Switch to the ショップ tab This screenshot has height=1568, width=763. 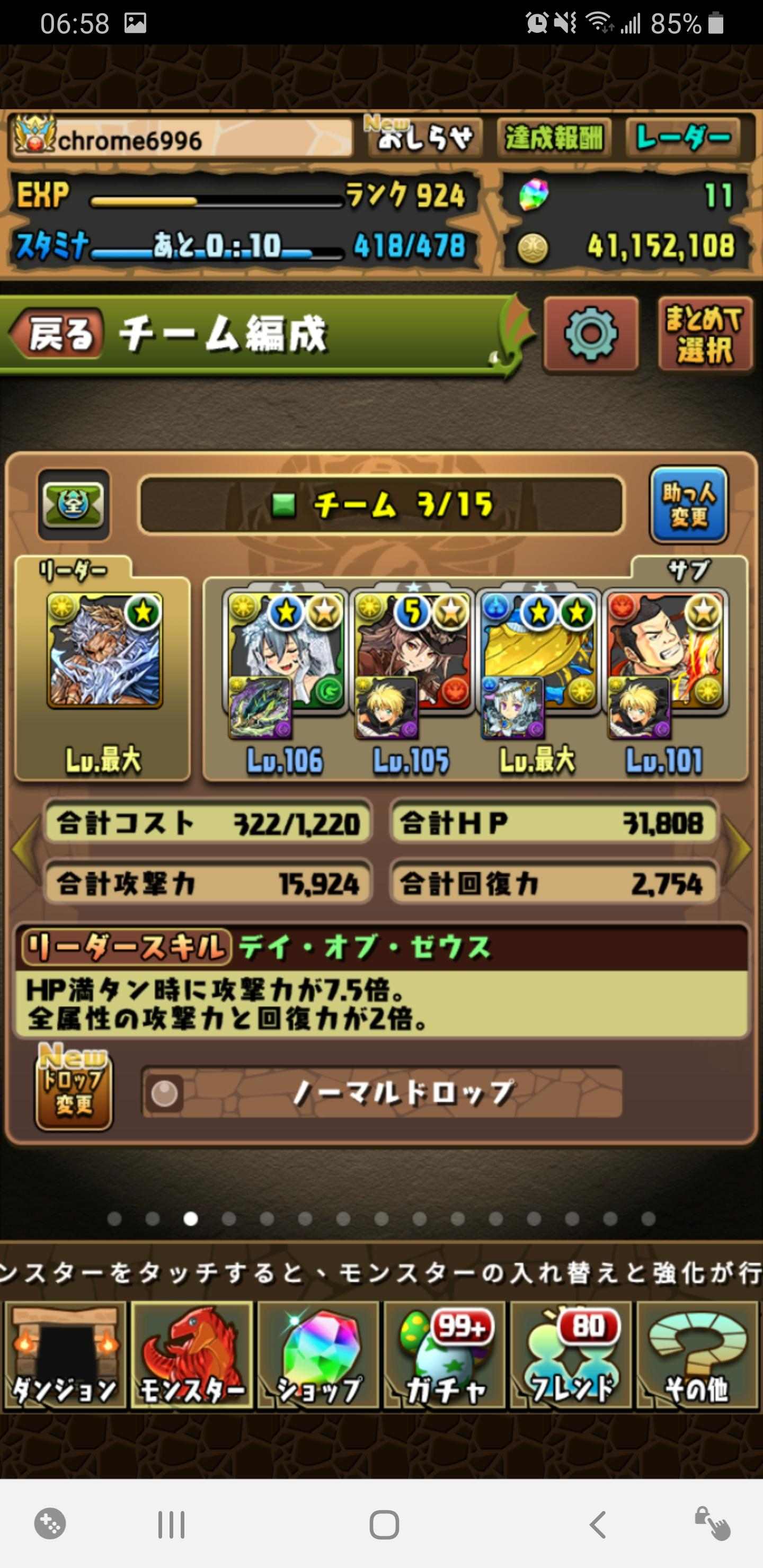point(318,1355)
